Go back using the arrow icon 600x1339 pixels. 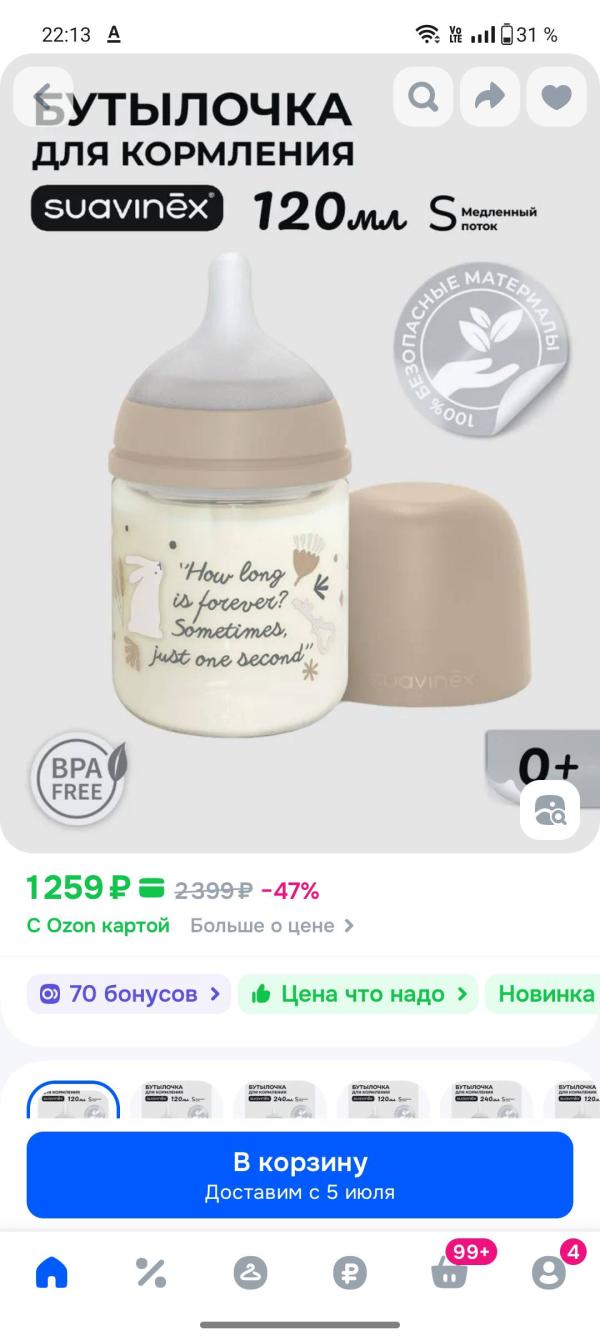[43, 97]
